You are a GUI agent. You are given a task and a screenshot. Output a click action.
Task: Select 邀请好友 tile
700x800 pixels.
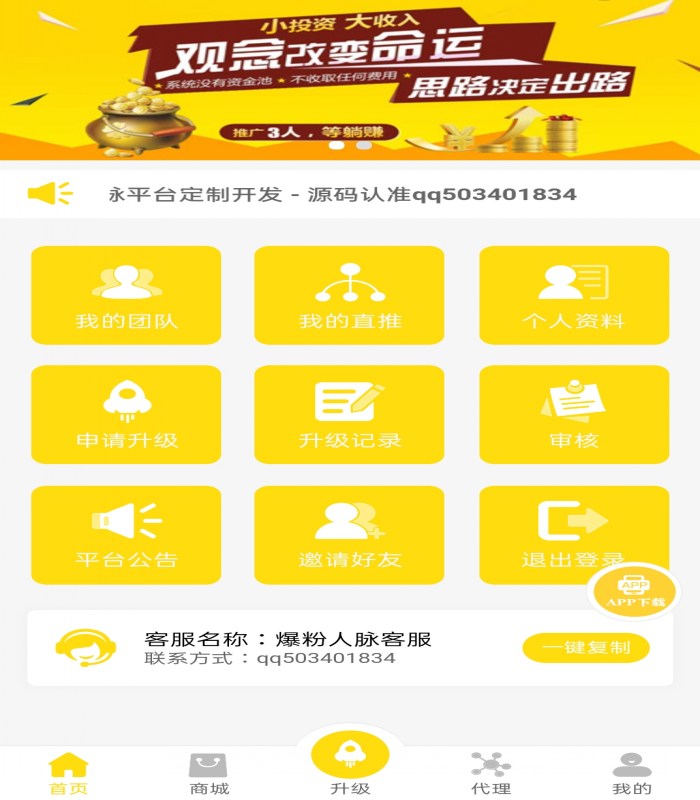pos(349,534)
